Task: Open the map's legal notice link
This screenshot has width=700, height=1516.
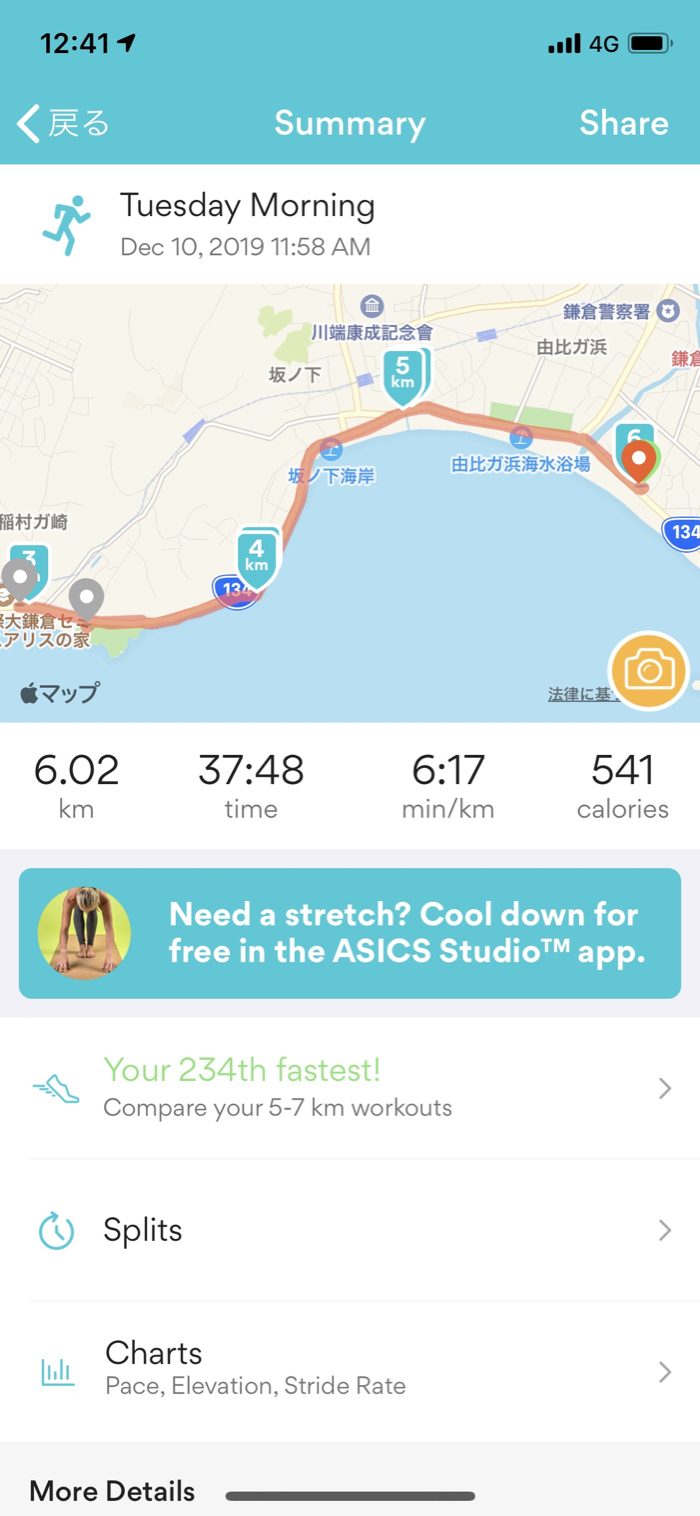Action: [x=578, y=694]
